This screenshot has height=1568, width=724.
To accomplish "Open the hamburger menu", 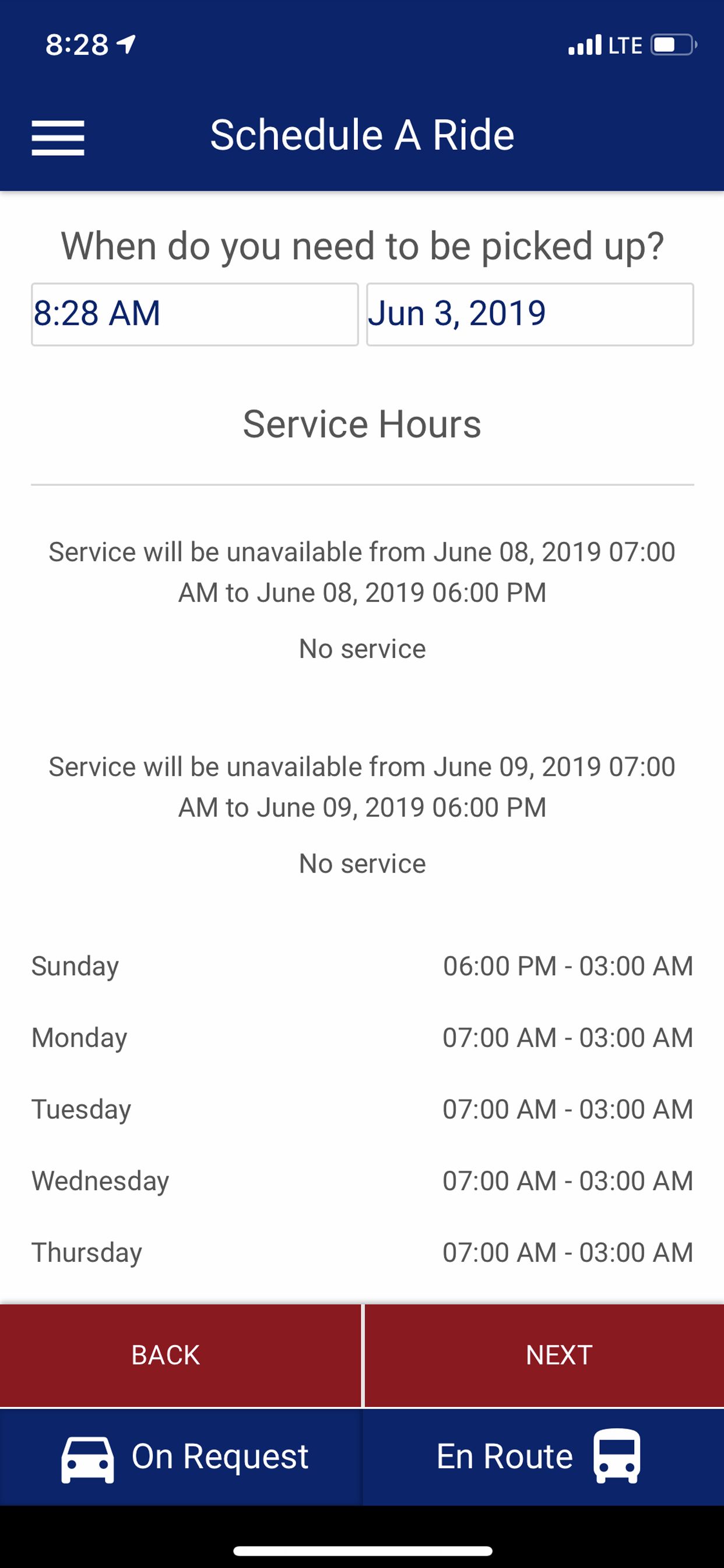I will coord(58,138).
